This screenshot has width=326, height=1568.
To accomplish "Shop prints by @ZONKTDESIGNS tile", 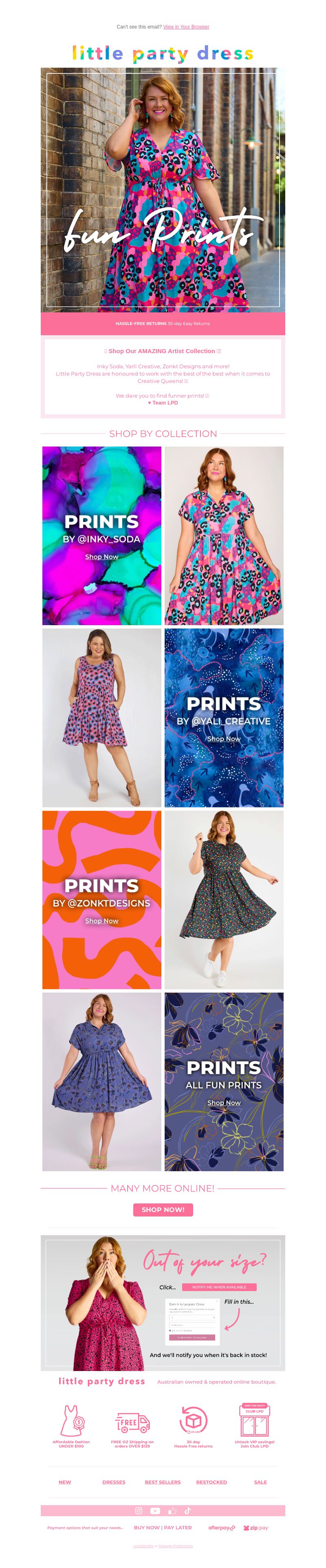I will point(101,900).
